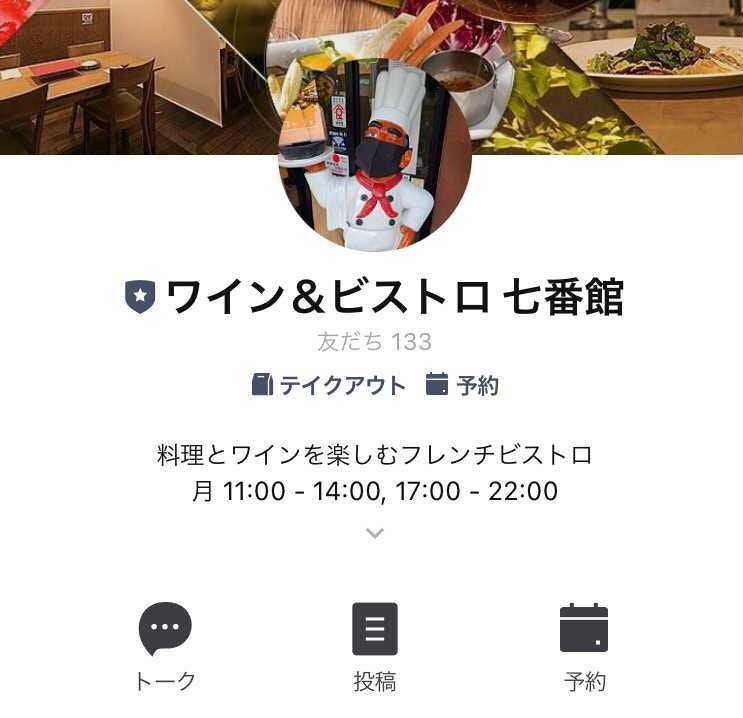Viewport: 743px width, 718px height.
Task: View the 投稿 posts section
Action: click(375, 647)
